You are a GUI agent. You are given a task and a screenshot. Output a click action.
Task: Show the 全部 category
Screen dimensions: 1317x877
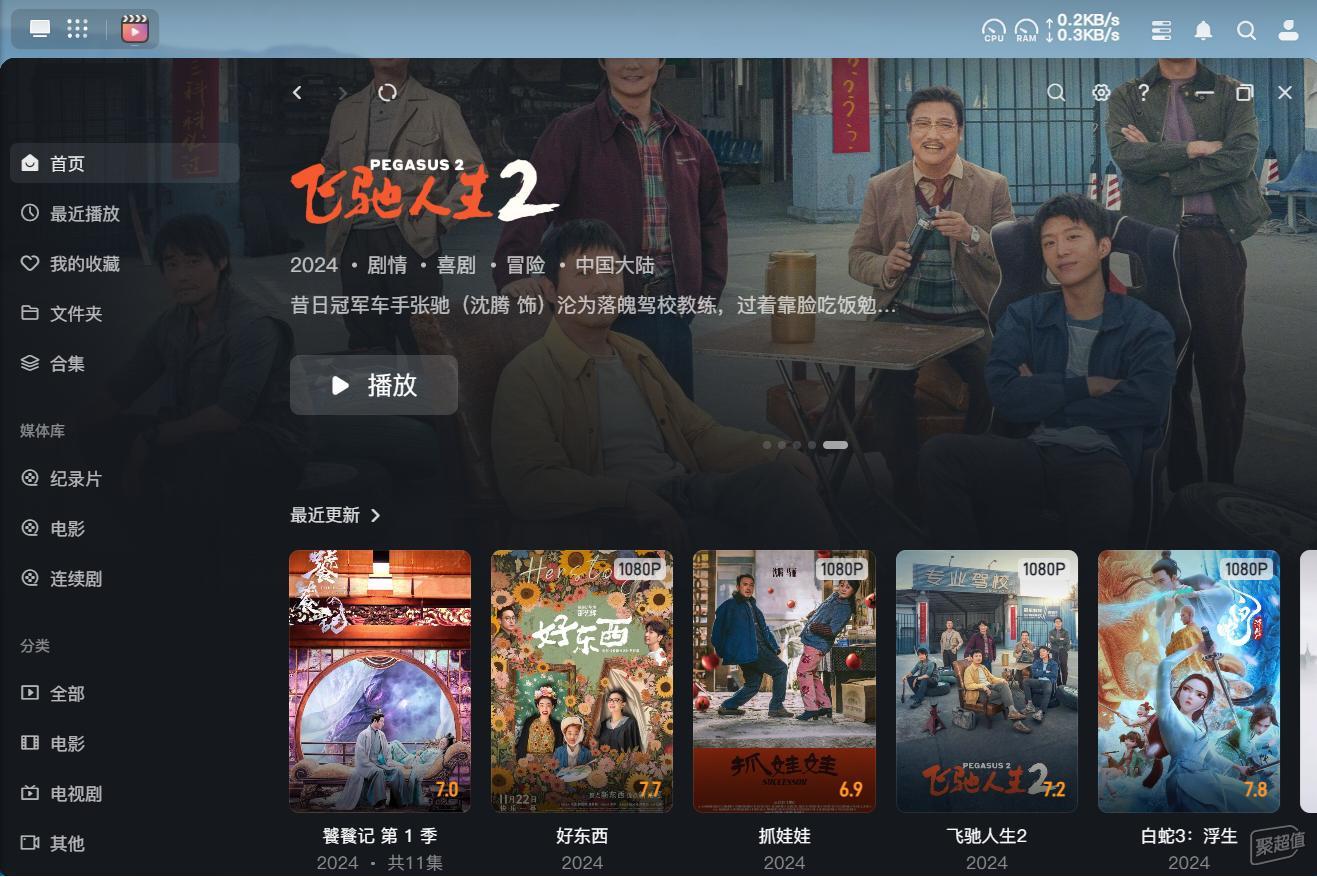(x=67, y=694)
